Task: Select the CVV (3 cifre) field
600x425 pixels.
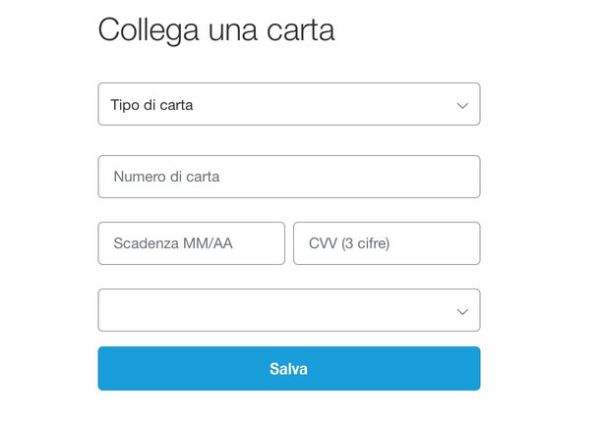Action: click(386, 243)
